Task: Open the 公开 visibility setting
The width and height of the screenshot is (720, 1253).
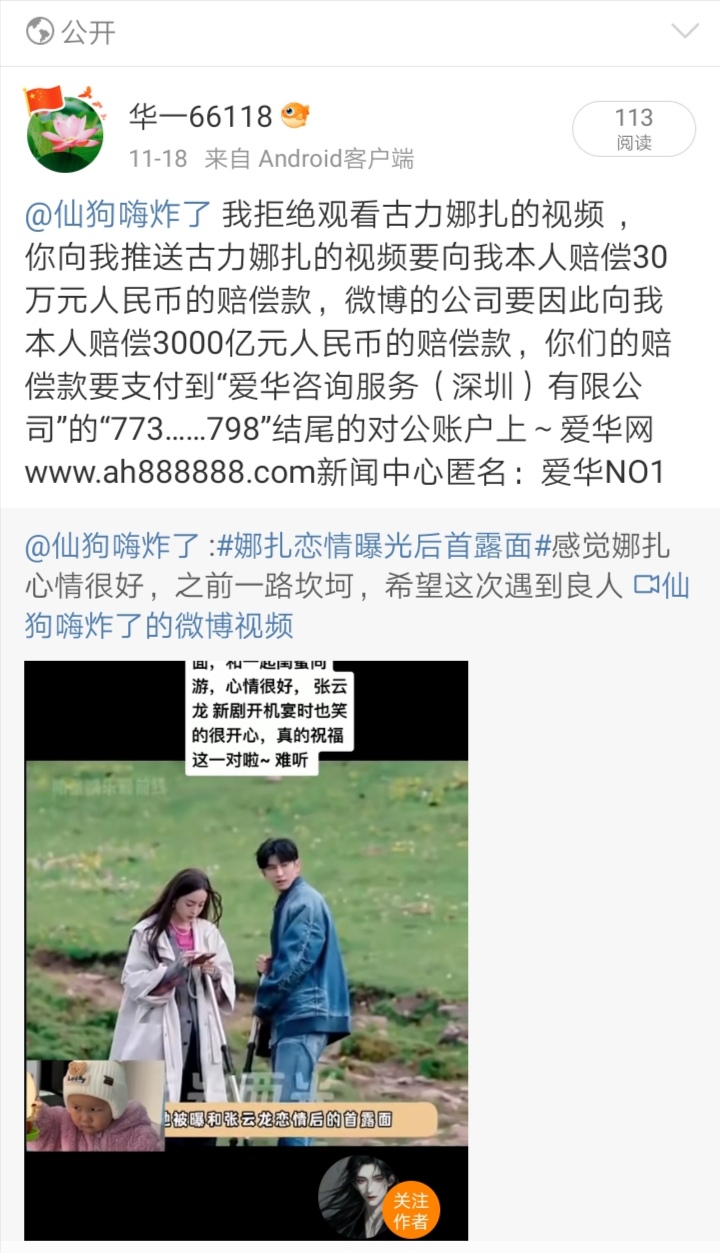Action: [72, 32]
